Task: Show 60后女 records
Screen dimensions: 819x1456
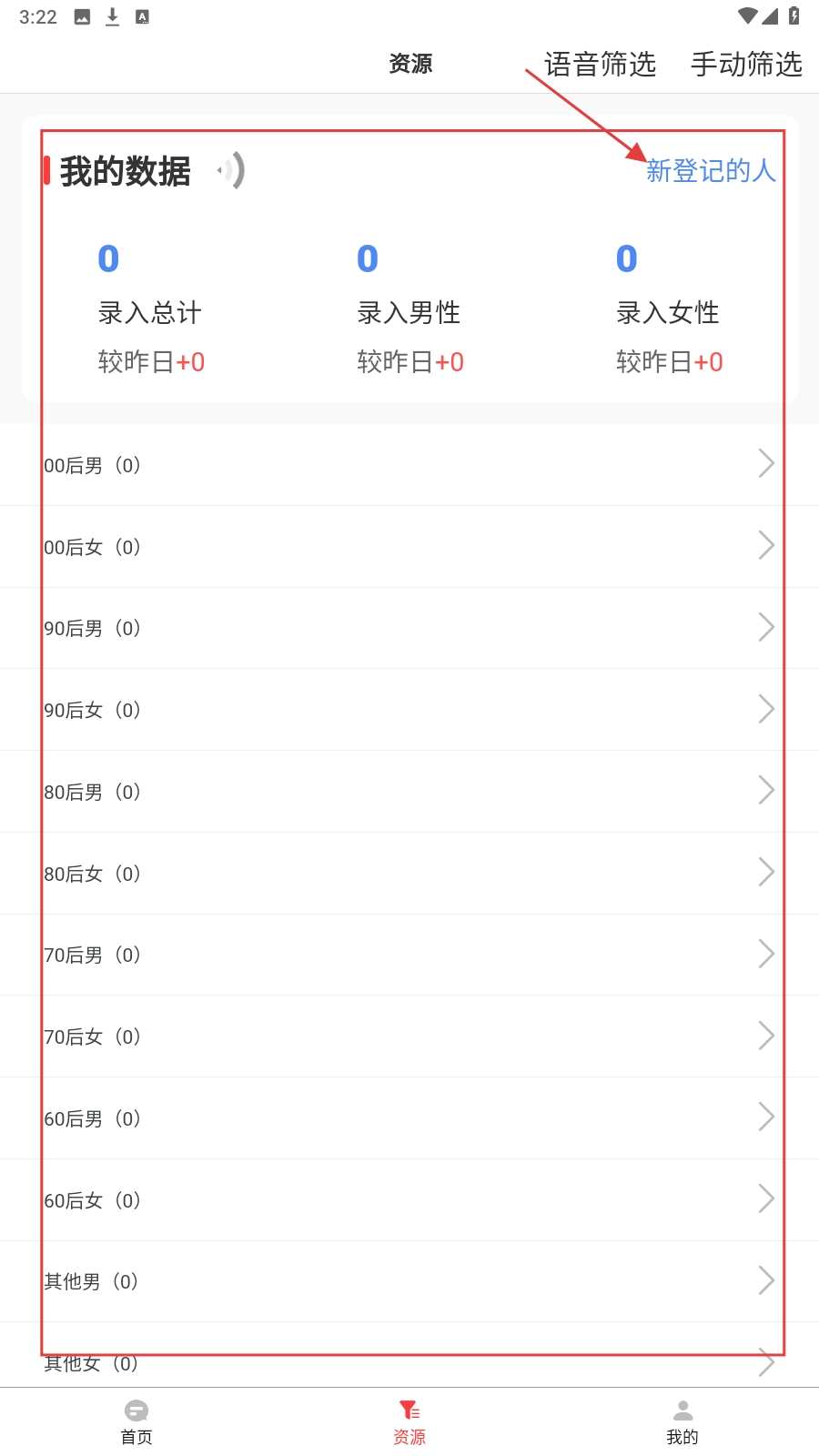Action: (409, 1200)
